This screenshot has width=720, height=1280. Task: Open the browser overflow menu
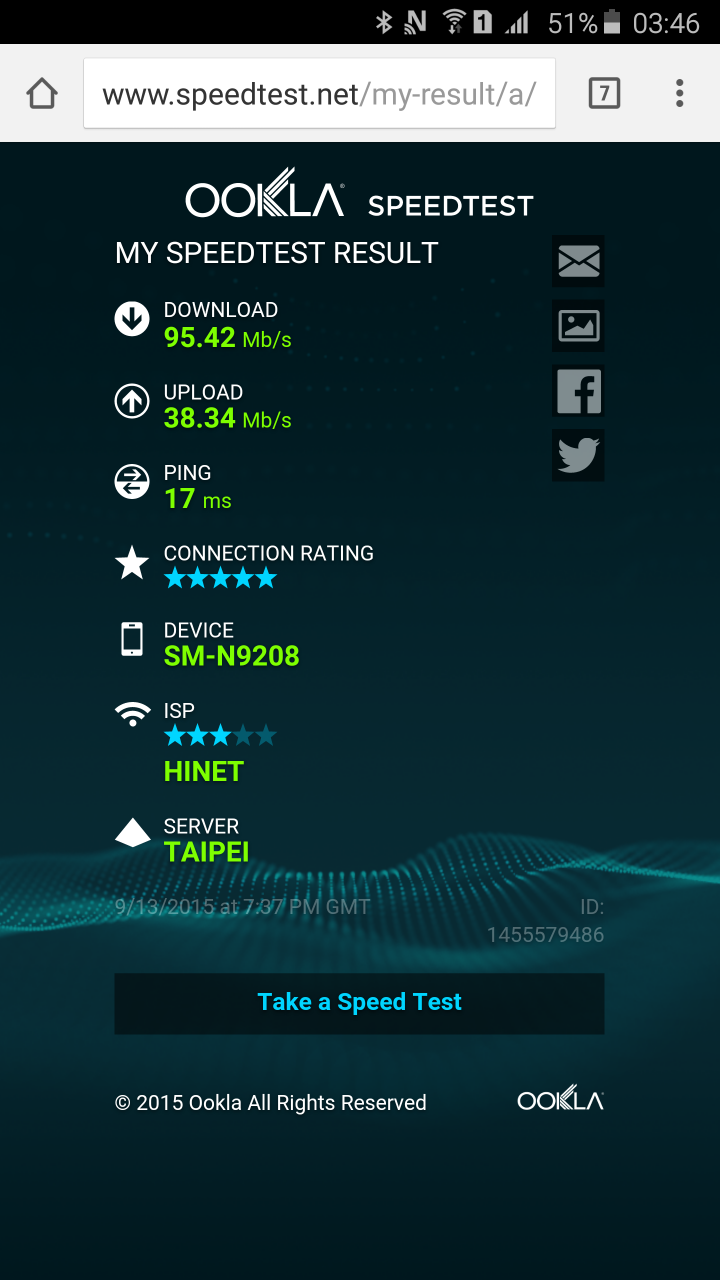pyautogui.click(x=679, y=94)
